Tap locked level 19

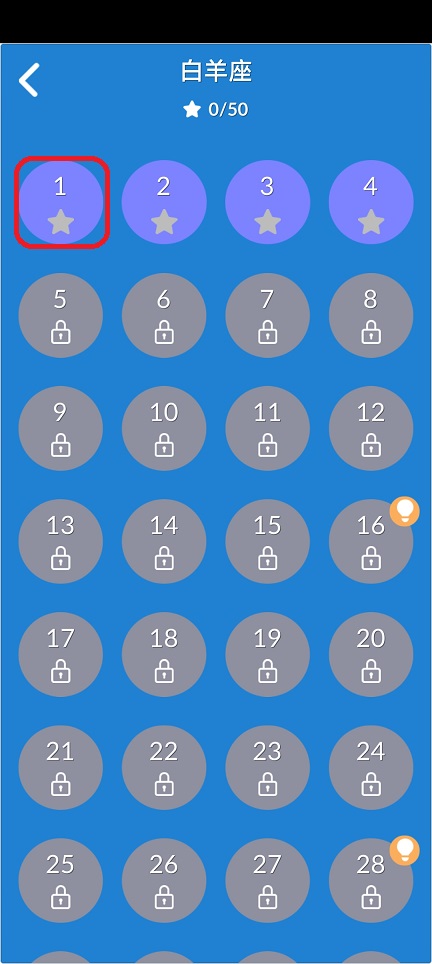[x=267, y=655]
